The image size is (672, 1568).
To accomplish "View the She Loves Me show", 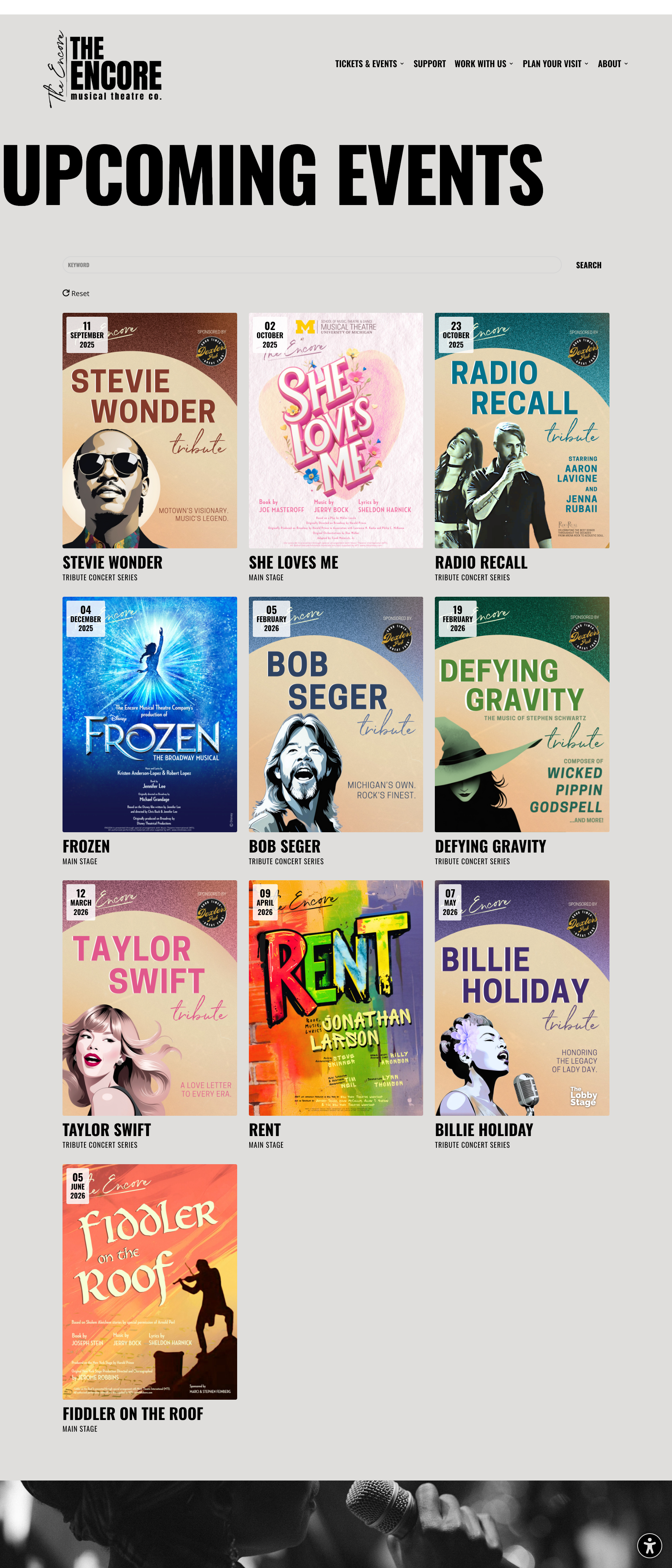I will coord(335,430).
